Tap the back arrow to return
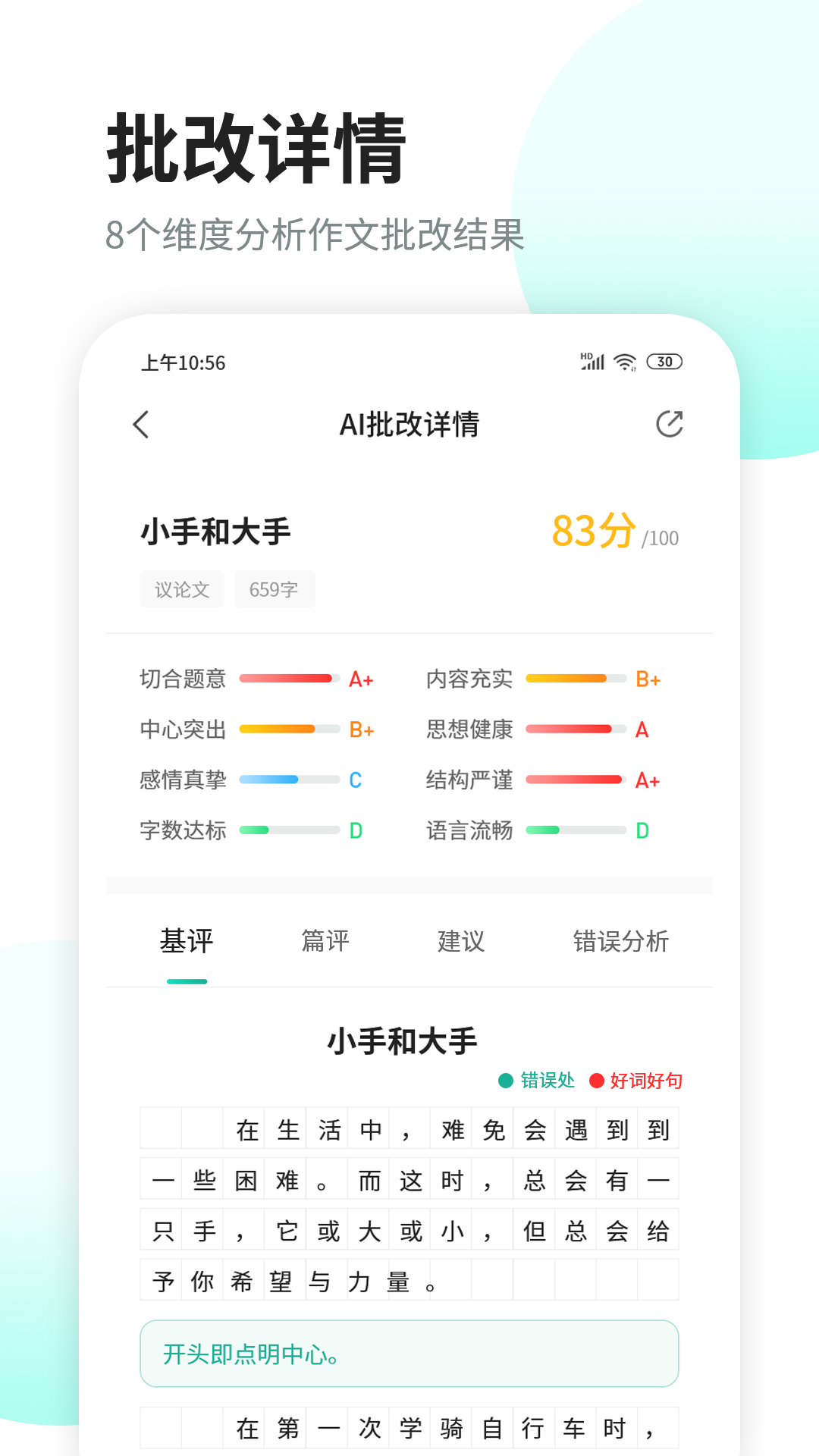Image resolution: width=819 pixels, height=1456 pixels. point(140,424)
